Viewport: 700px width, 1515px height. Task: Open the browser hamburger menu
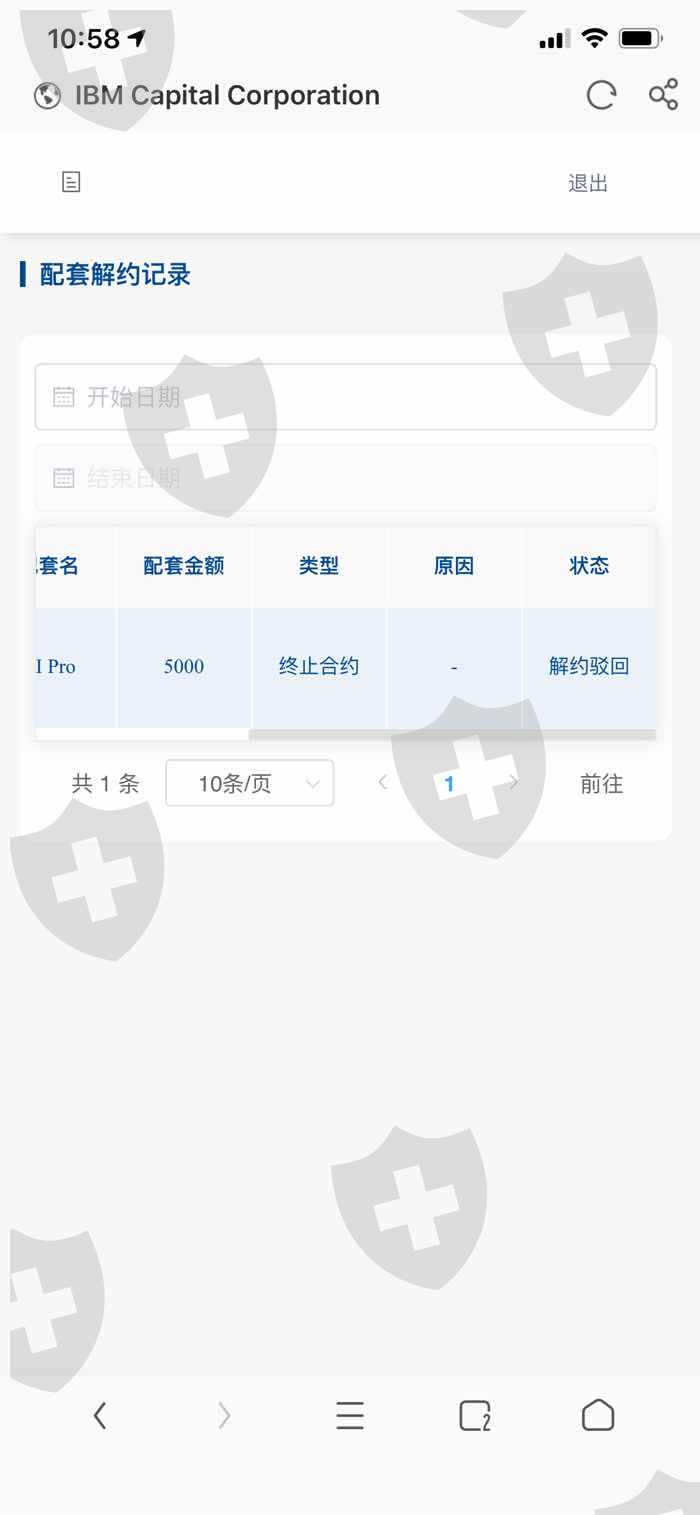[x=350, y=1415]
